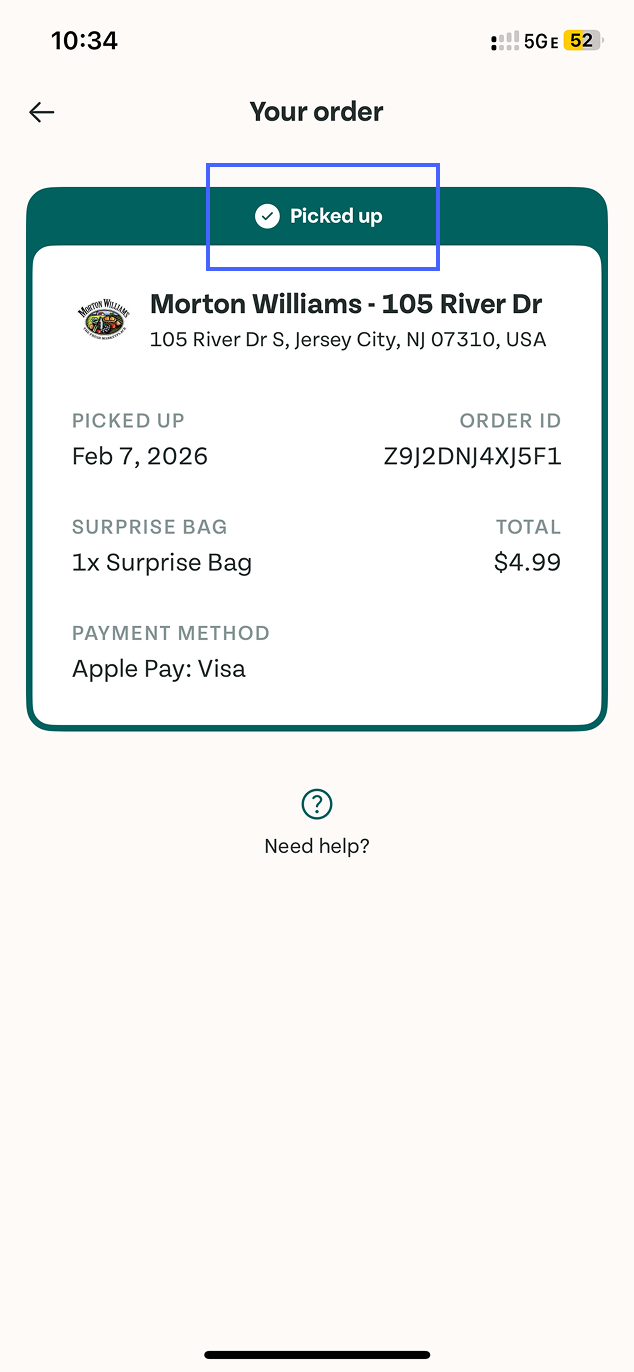Open the Need help option
Screen dimensions: 634x1372
coord(317,821)
